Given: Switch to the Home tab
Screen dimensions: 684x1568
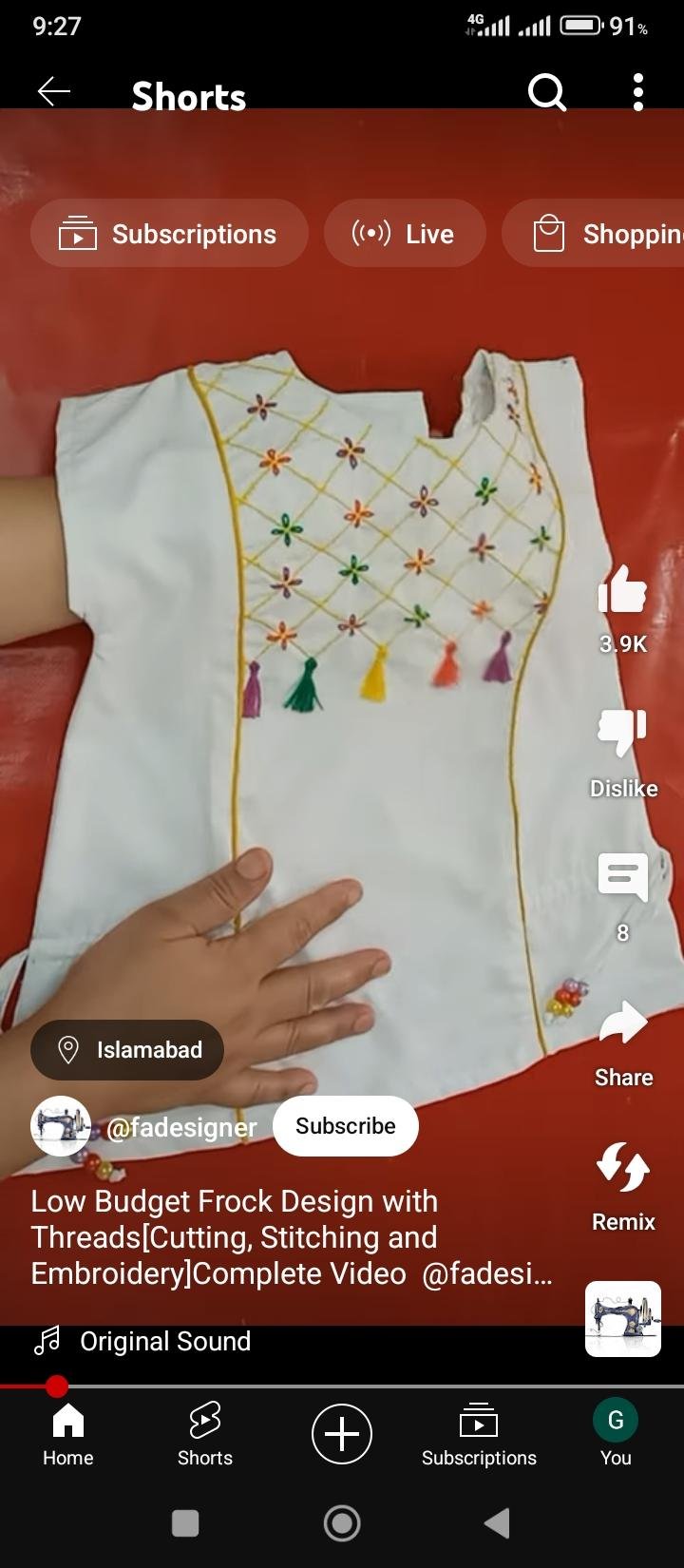Looking at the screenshot, I should click(67, 1434).
